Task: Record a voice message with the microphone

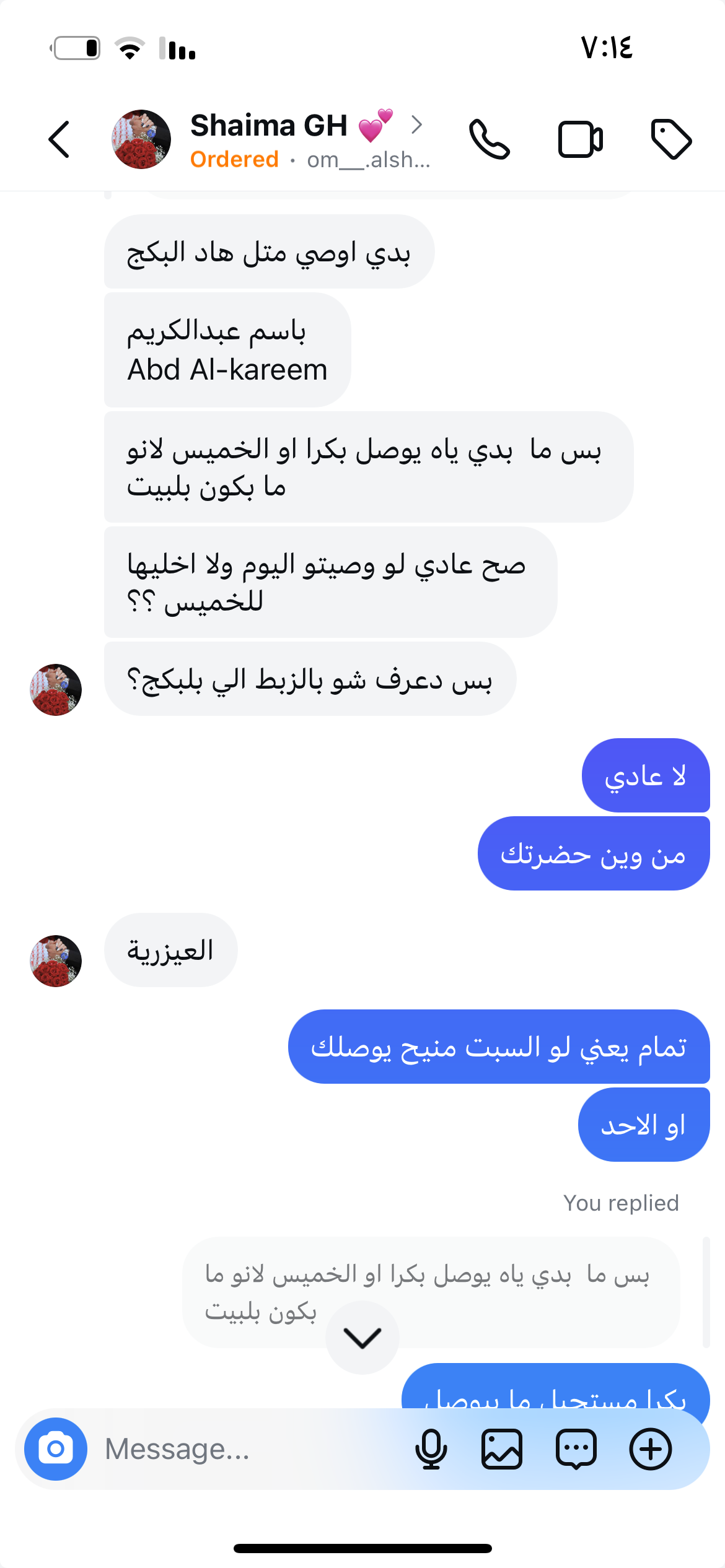Action: [x=431, y=1449]
